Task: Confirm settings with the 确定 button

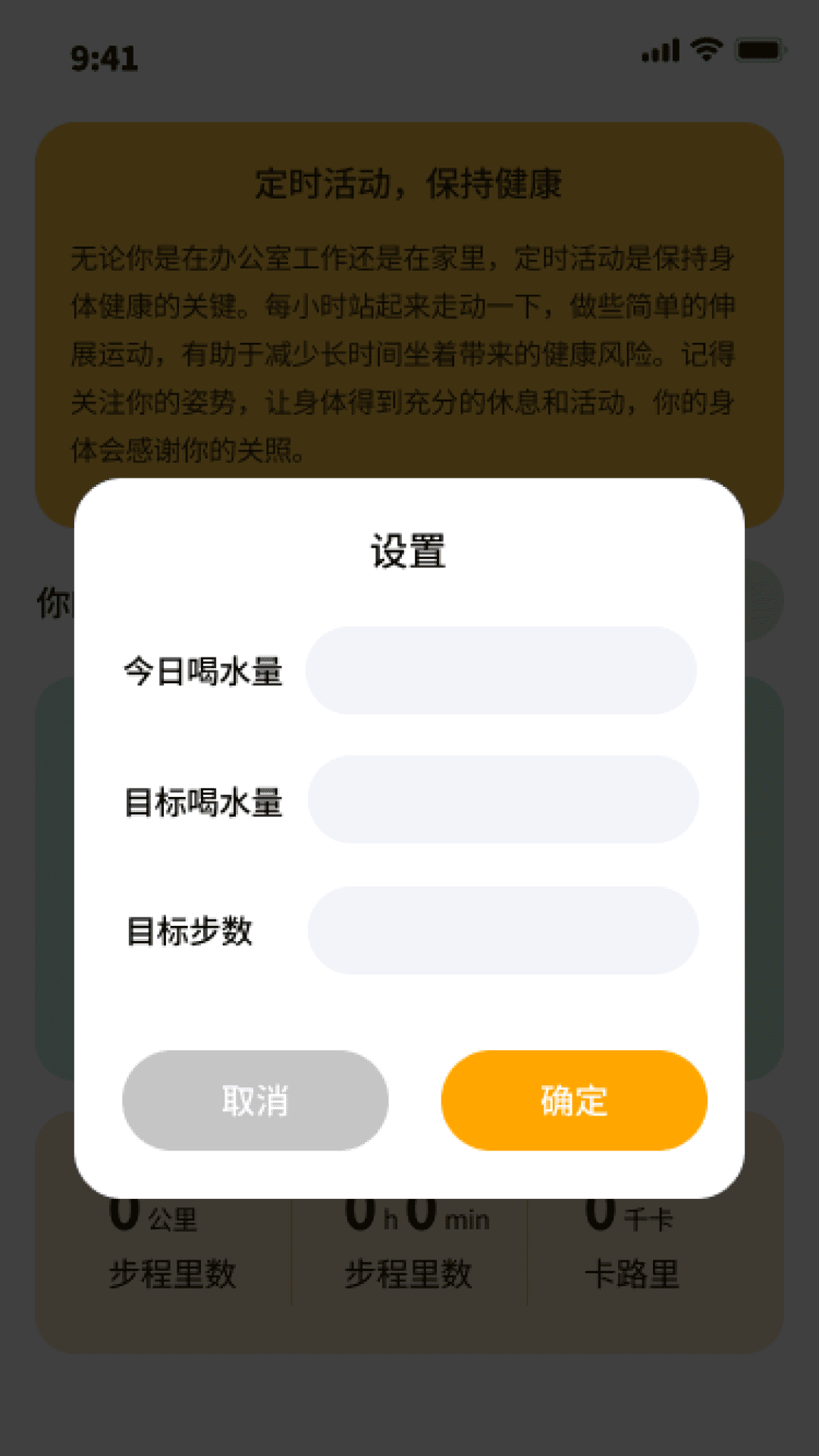Action: click(x=574, y=1100)
